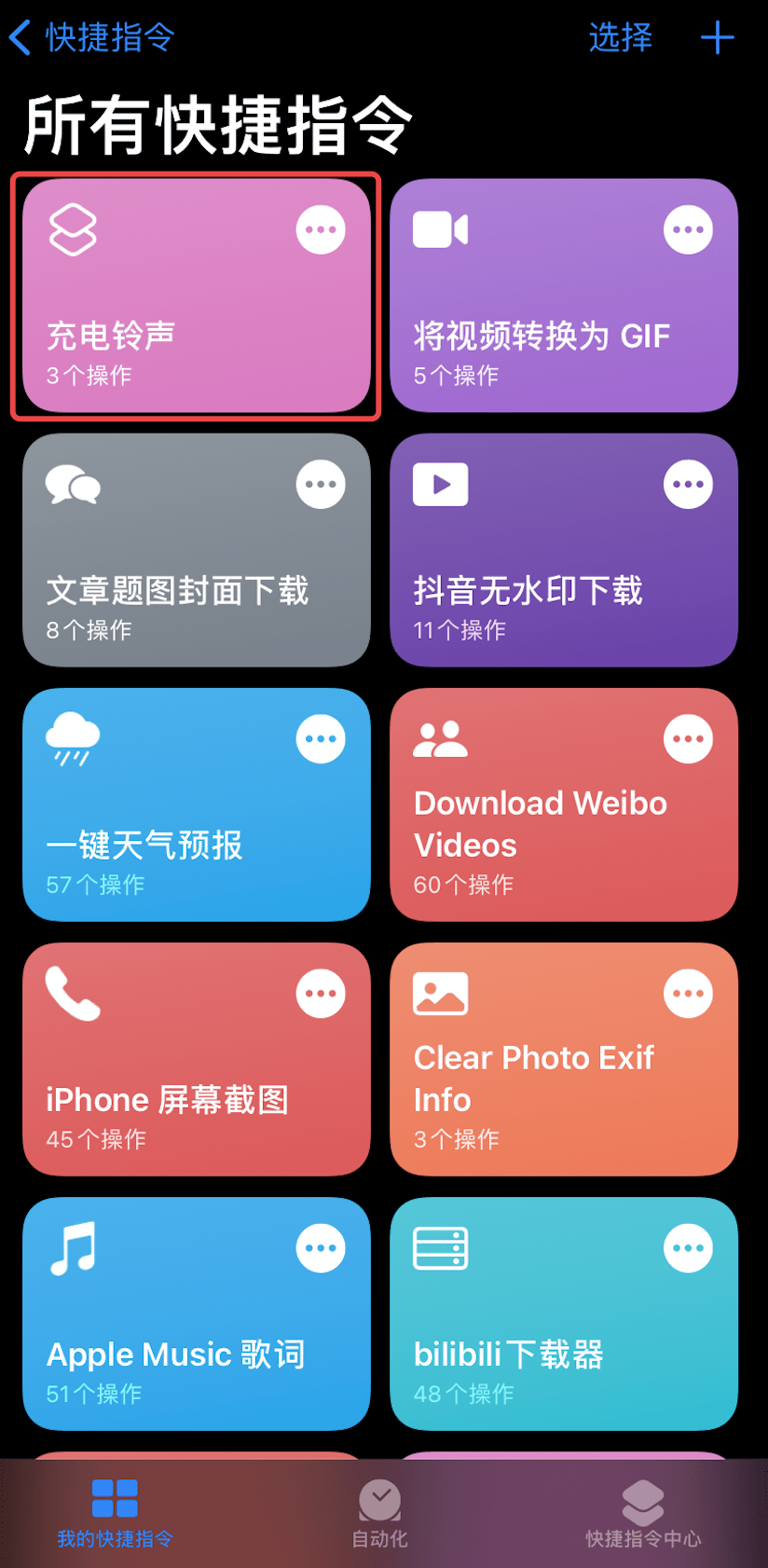Tap the 选择 button to select shortcuts
This screenshot has width=768, height=1568.
(619, 38)
